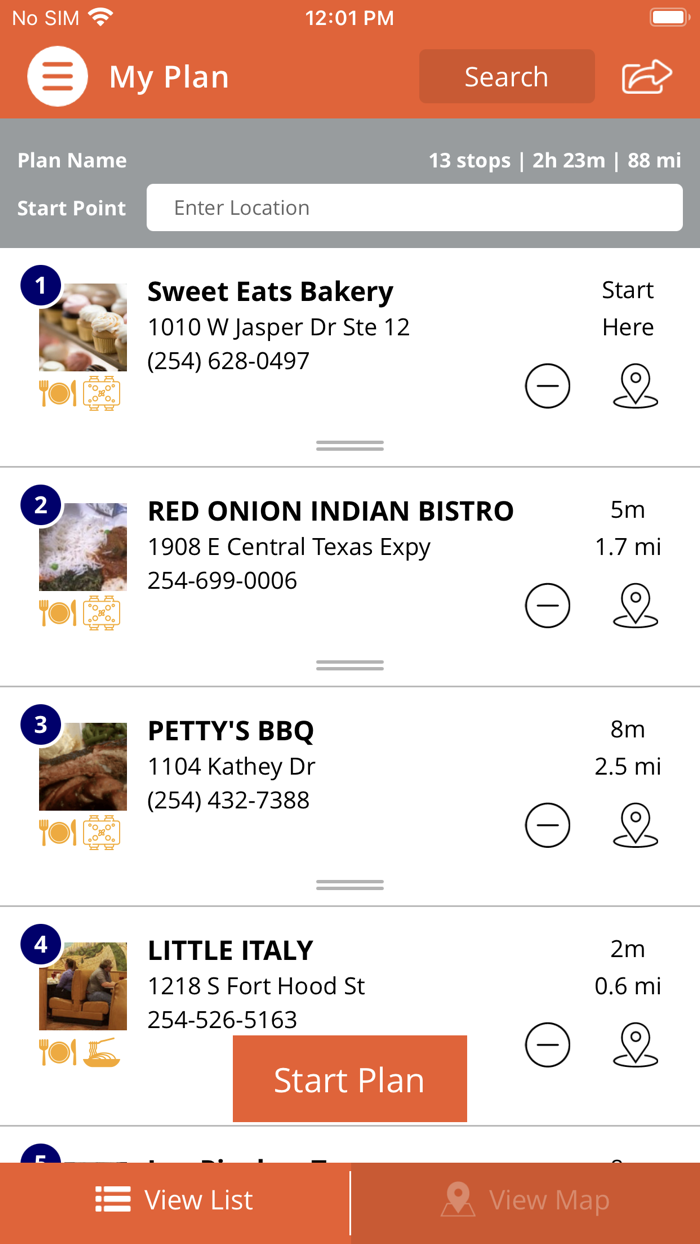
Task: View Petty's BBQ map pin
Action: [x=635, y=826]
